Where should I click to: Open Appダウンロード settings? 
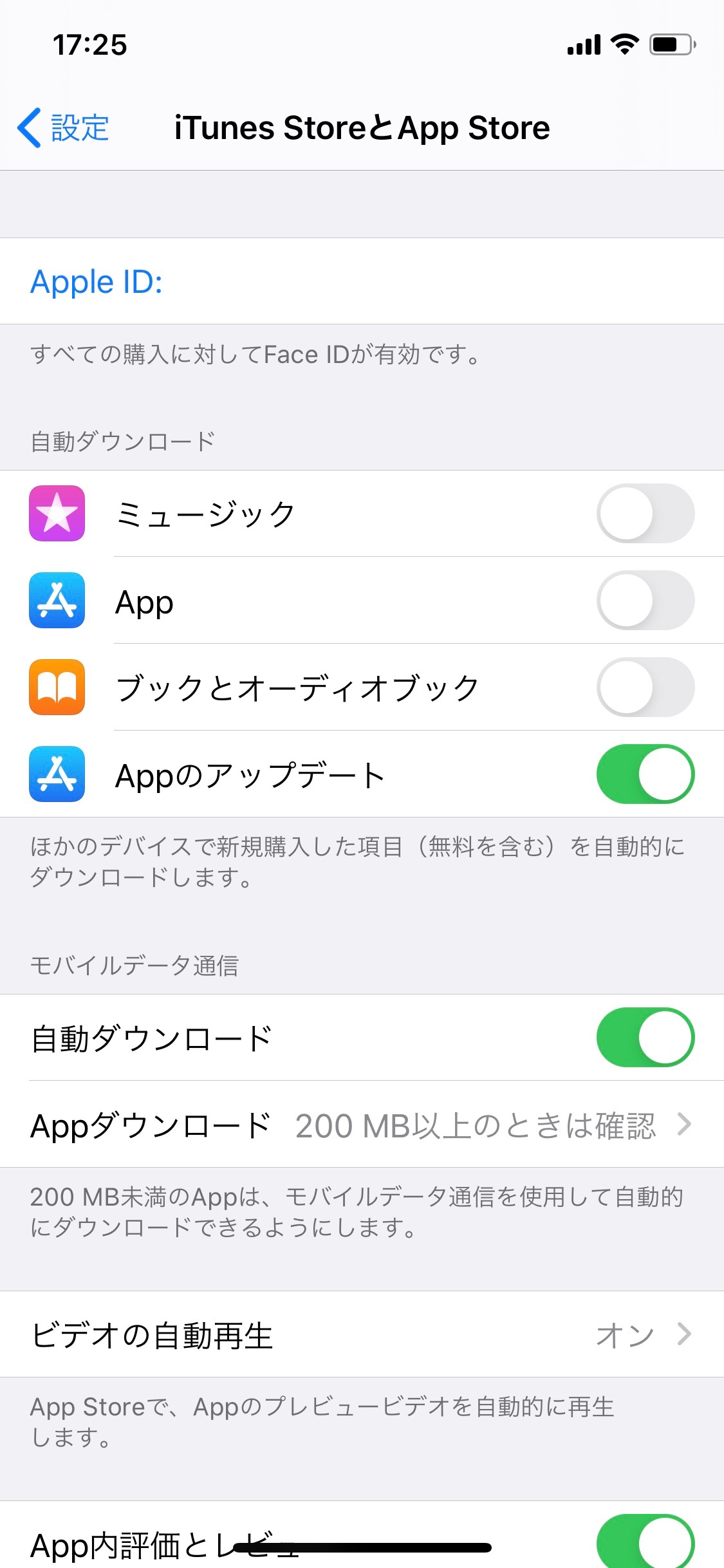tap(362, 1125)
